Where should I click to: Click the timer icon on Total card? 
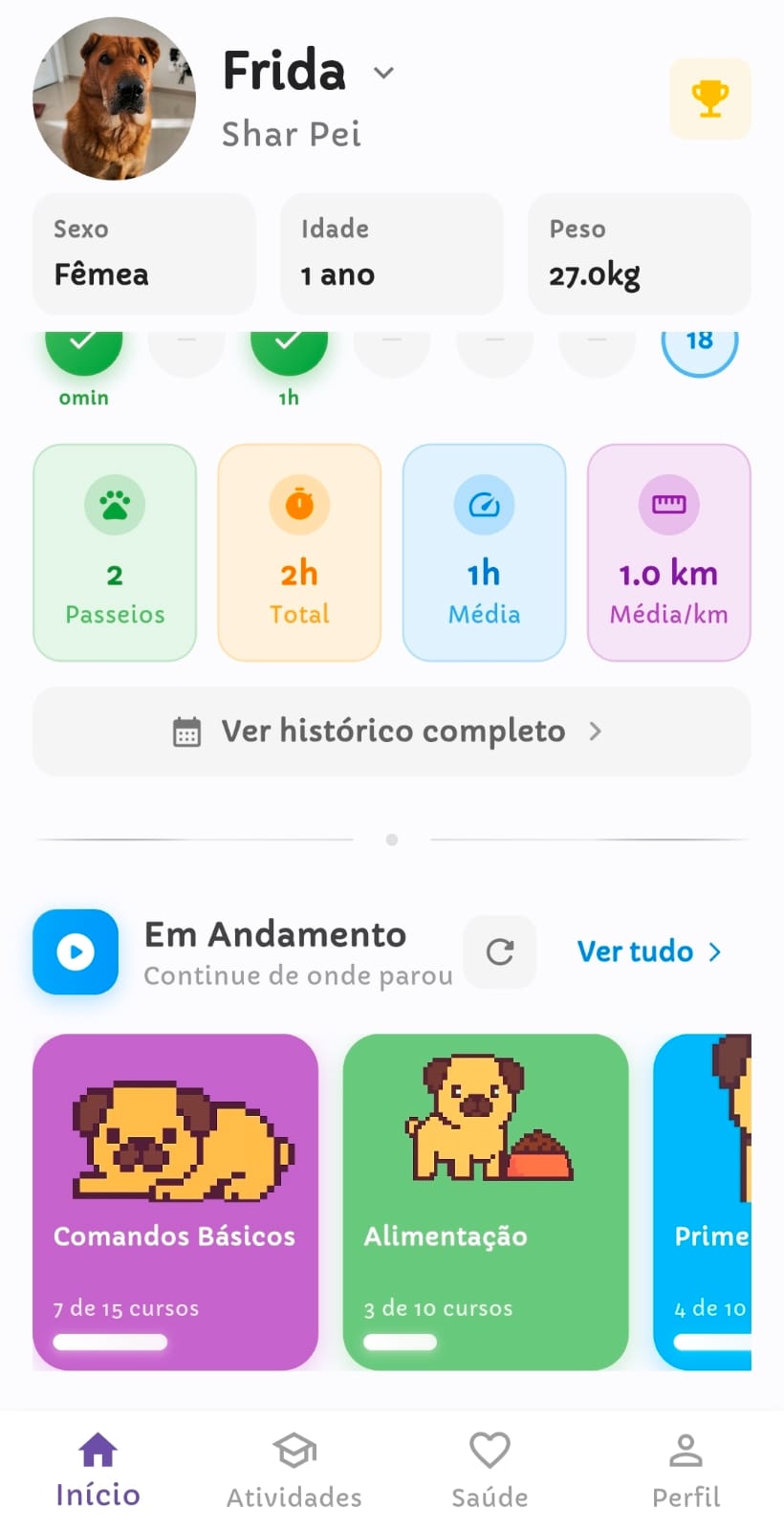click(x=299, y=504)
